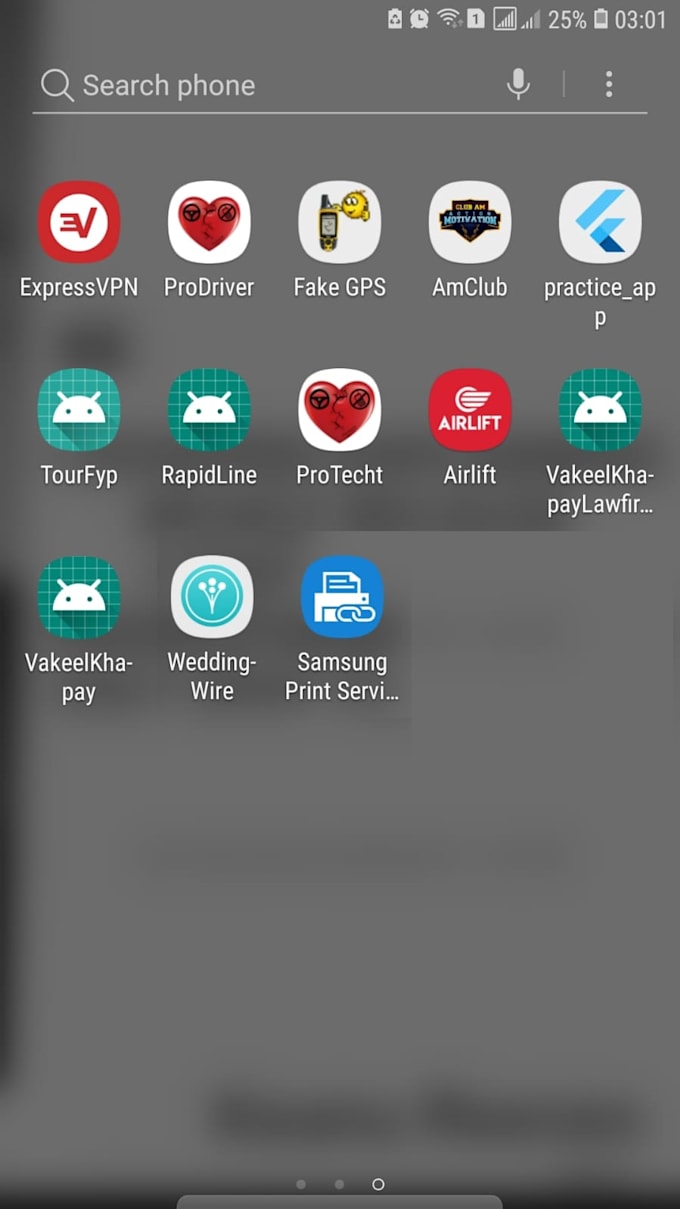Screen dimensions: 680x1209
Task: Open the three-dot overflow menu
Action: tap(608, 85)
